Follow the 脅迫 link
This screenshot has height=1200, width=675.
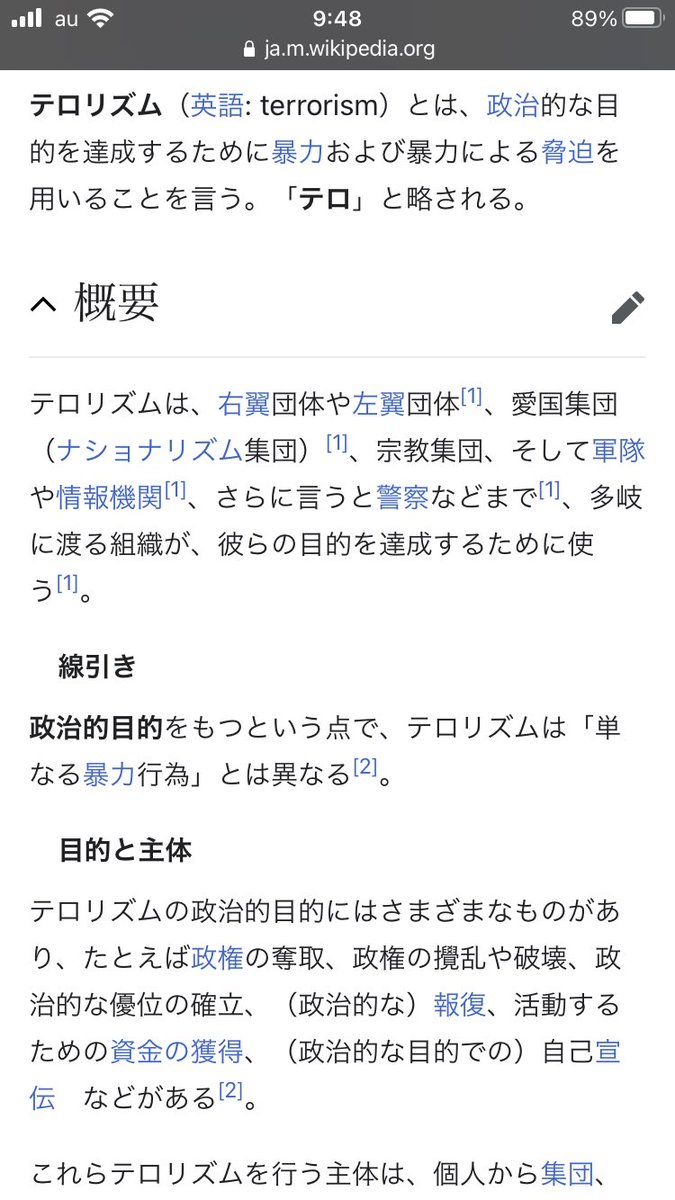[x=567, y=153]
